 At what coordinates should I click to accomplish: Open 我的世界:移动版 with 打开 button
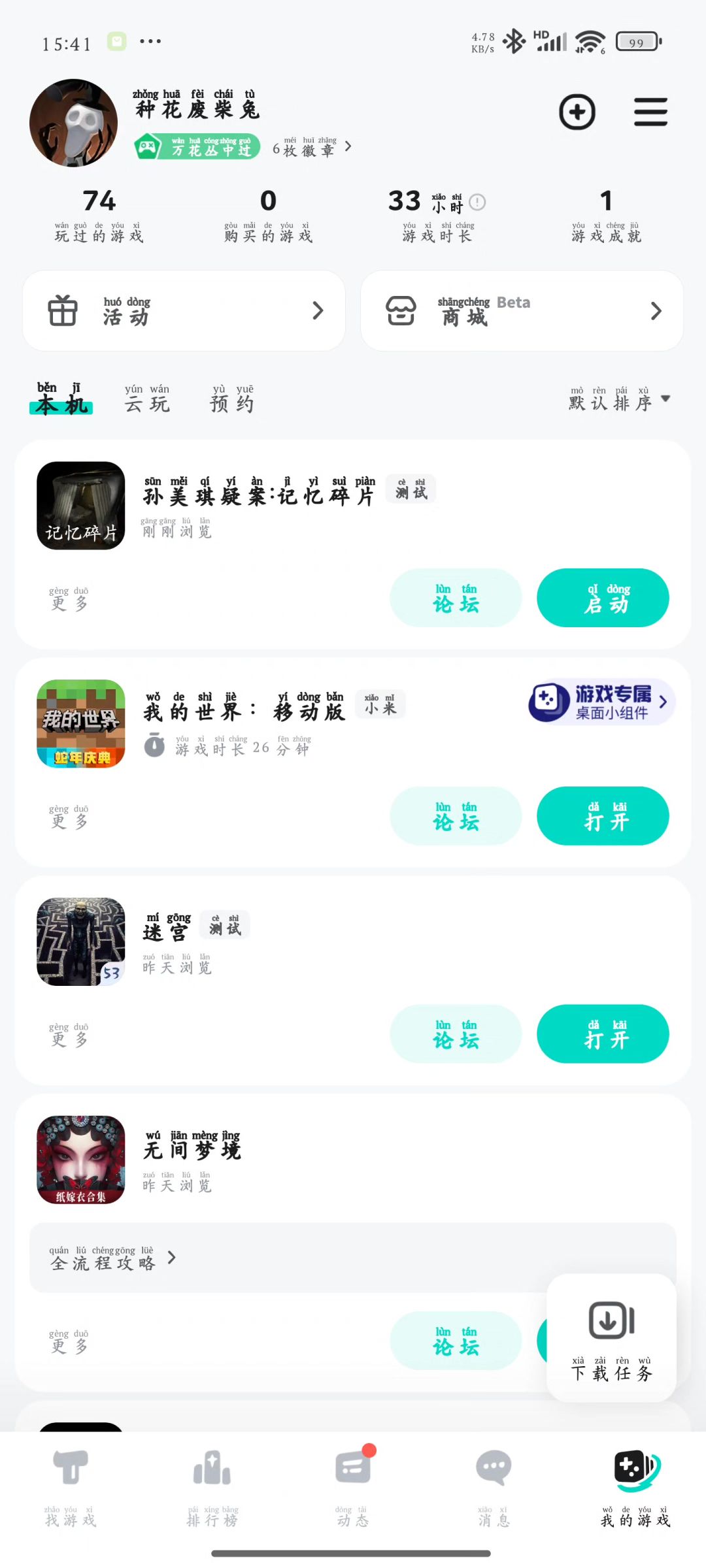pos(603,816)
